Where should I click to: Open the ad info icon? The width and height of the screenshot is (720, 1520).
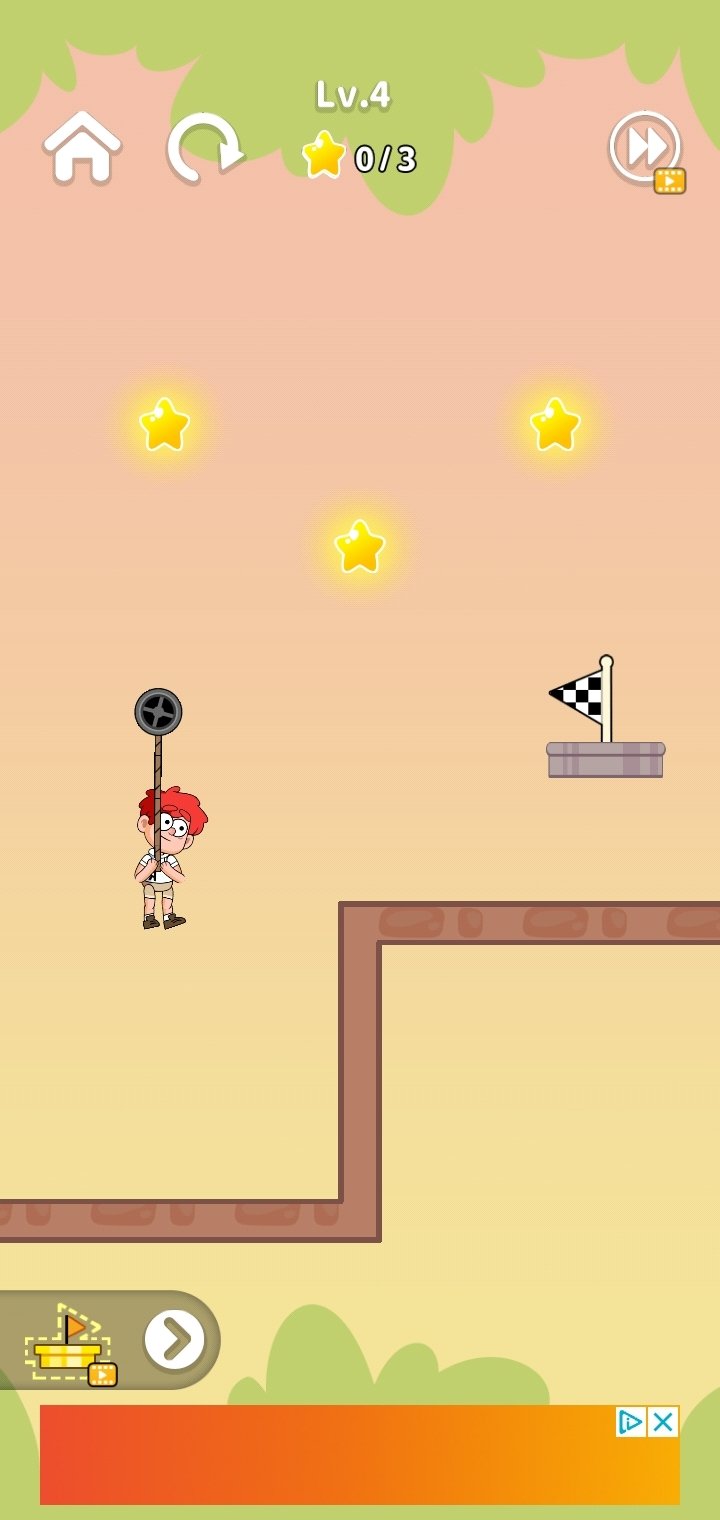[x=631, y=1421]
